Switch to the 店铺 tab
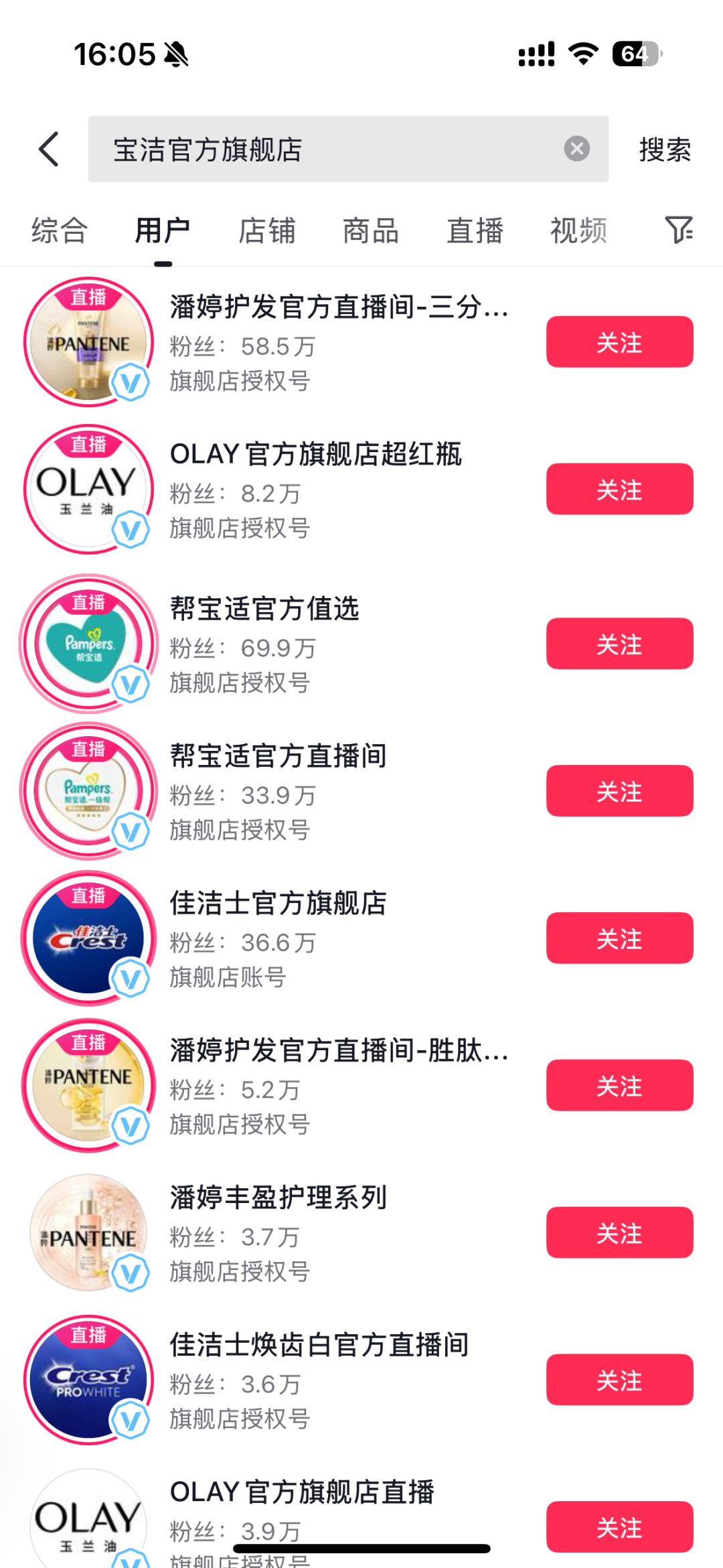The width and height of the screenshot is (723, 1568). [266, 231]
